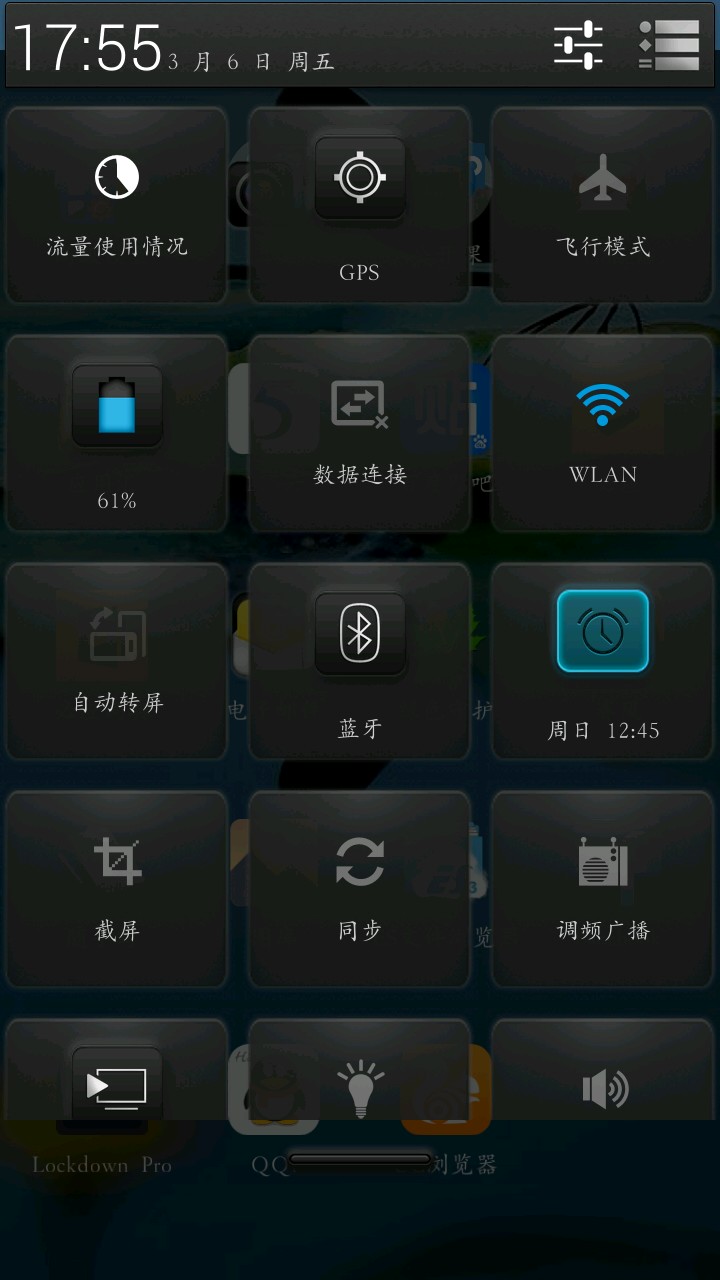Open the 61% battery tile

[x=117, y=432]
